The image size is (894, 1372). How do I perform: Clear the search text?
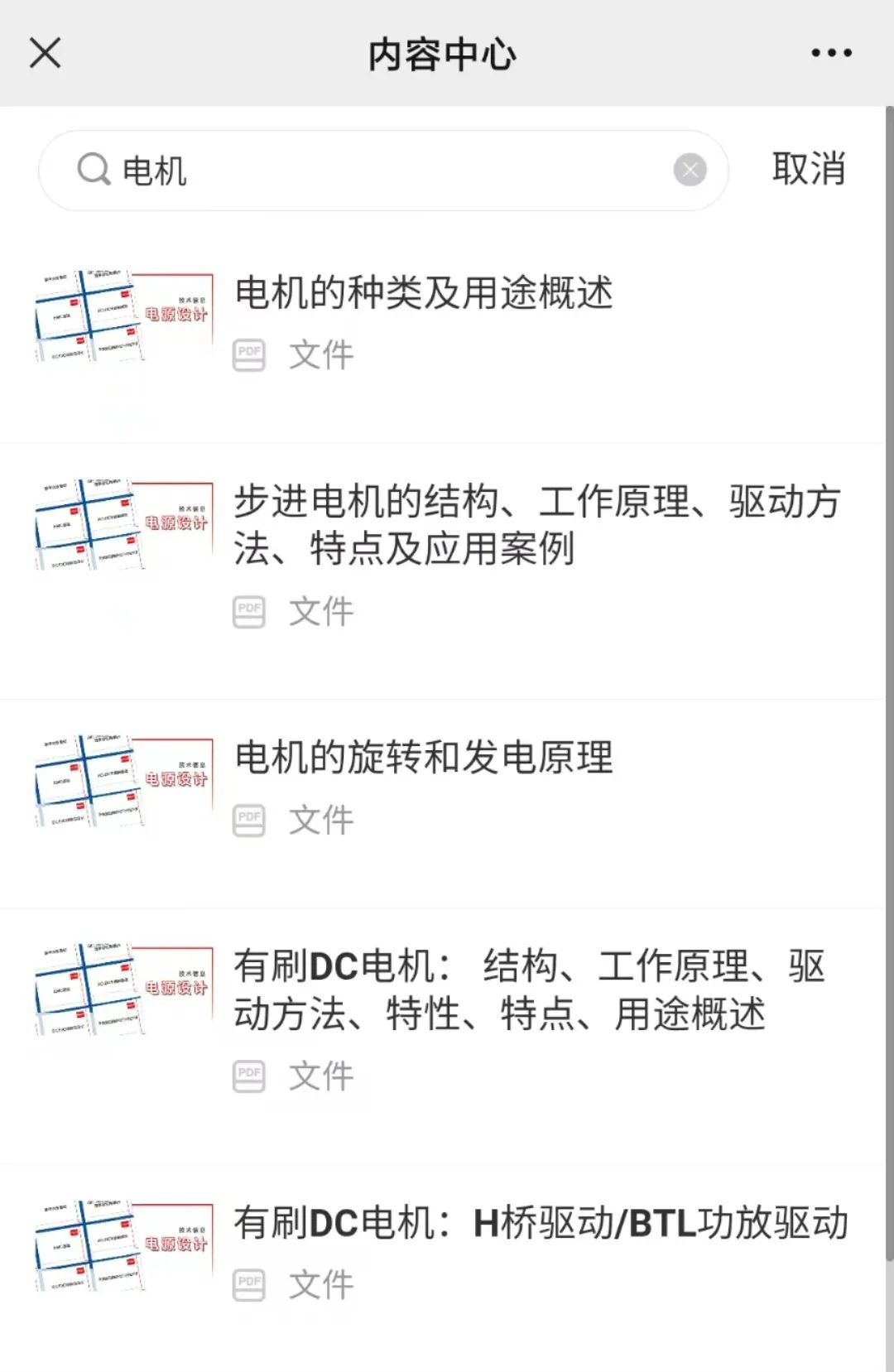(690, 171)
